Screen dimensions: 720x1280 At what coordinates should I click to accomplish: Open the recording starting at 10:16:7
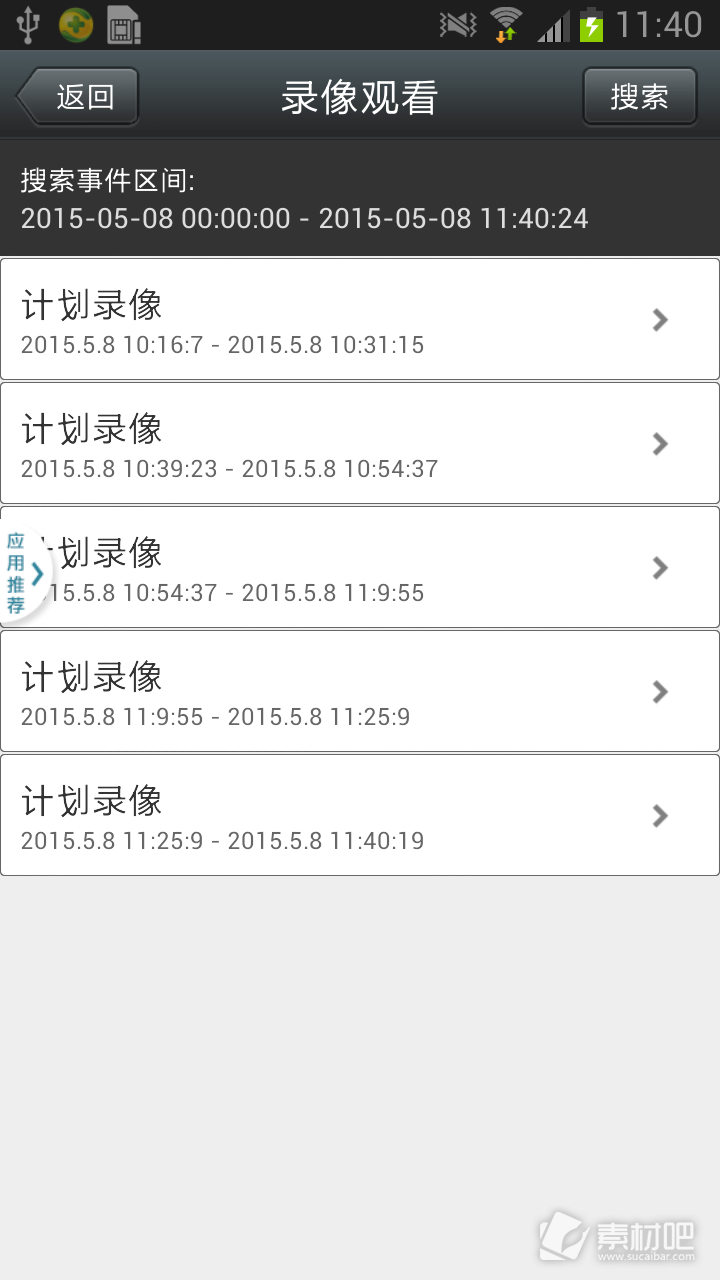coord(360,319)
